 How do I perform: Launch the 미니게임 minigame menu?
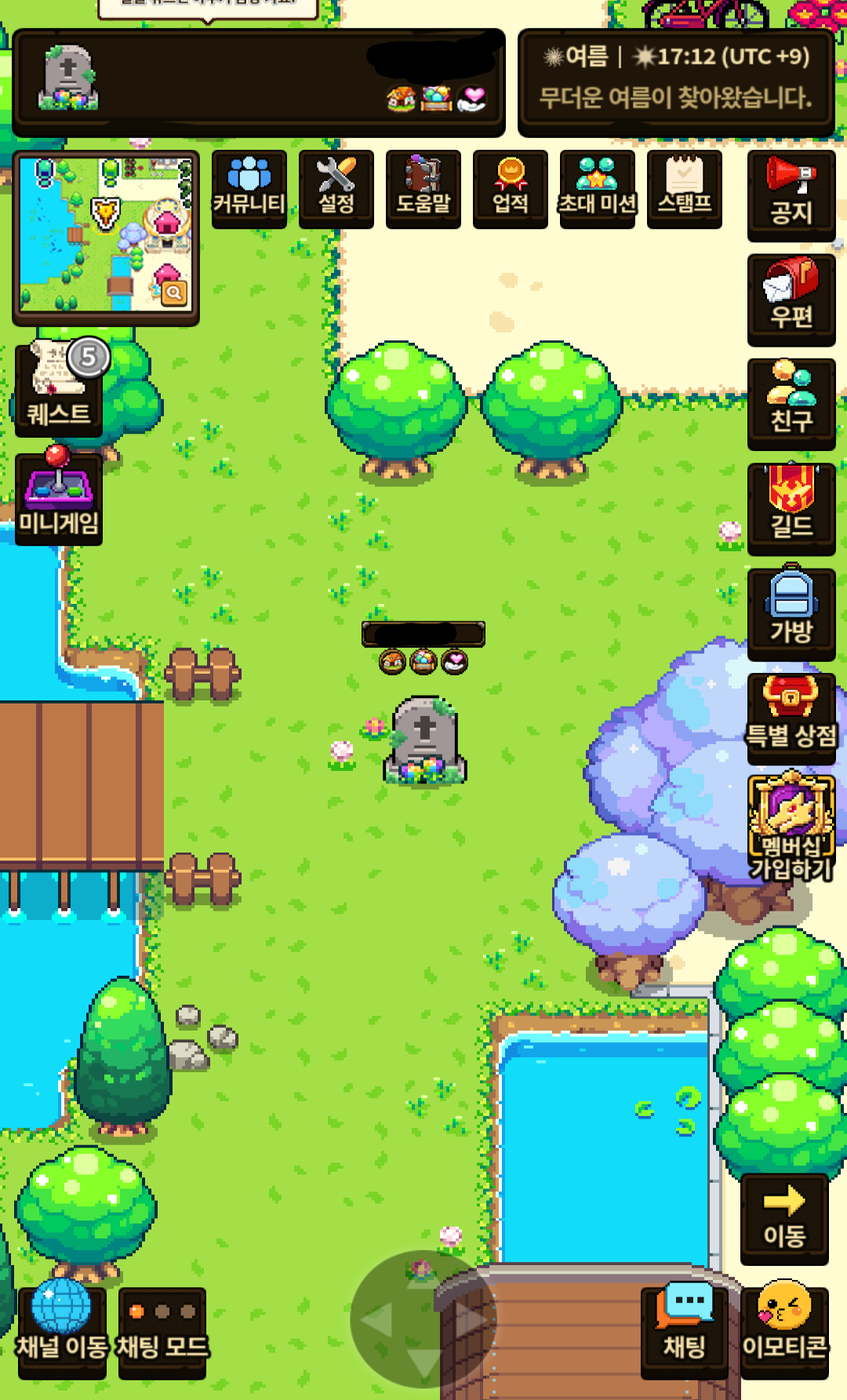(59, 497)
